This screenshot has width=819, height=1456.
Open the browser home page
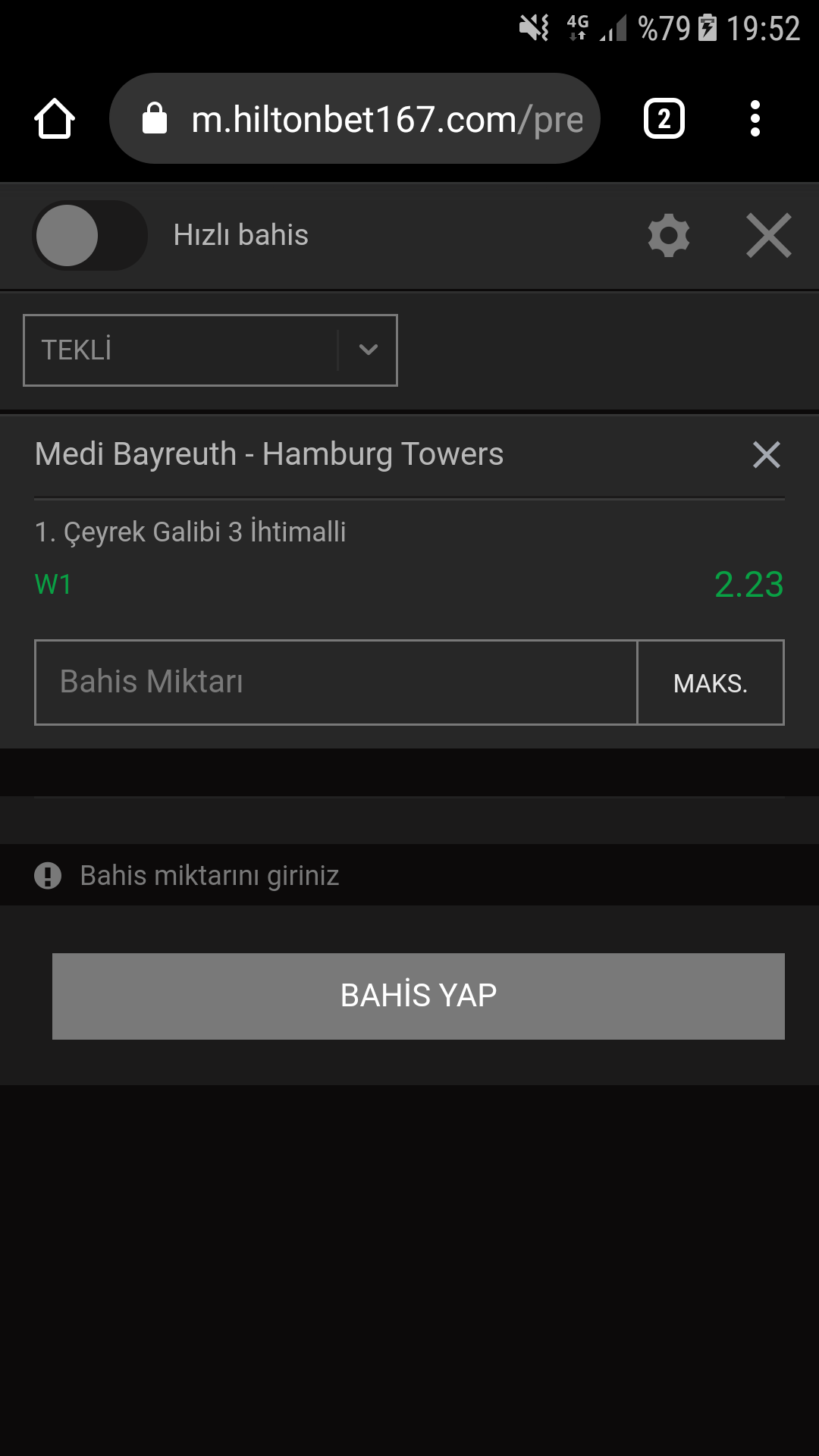tap(55, 119)
